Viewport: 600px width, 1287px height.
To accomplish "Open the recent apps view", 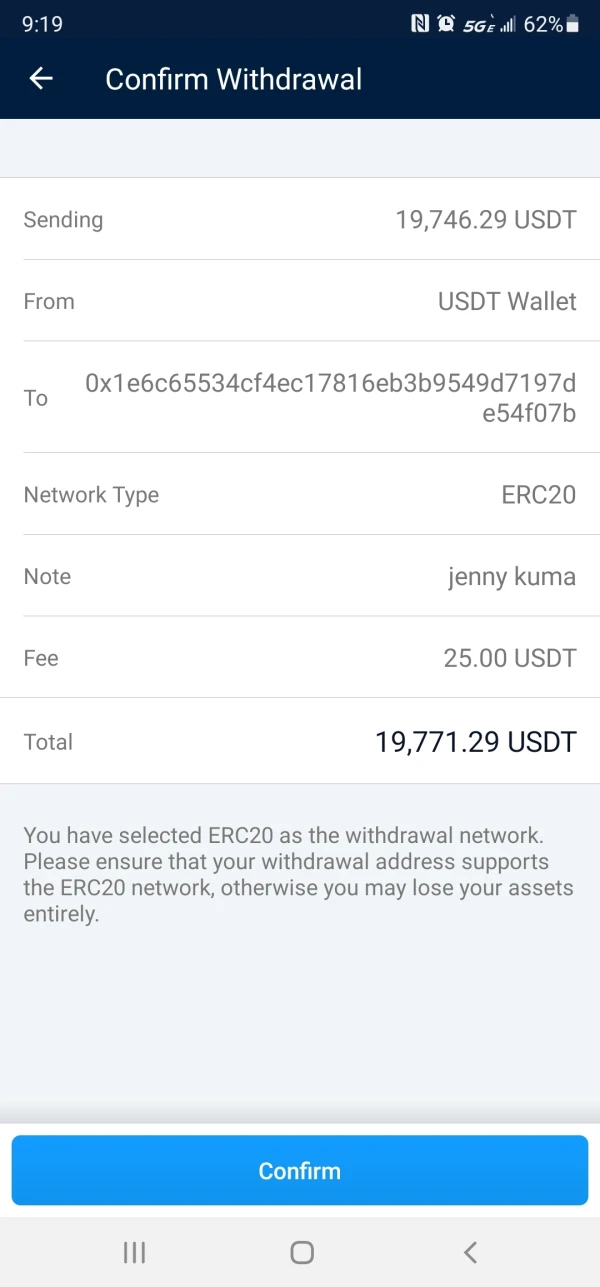I will tap(134, 1252).
